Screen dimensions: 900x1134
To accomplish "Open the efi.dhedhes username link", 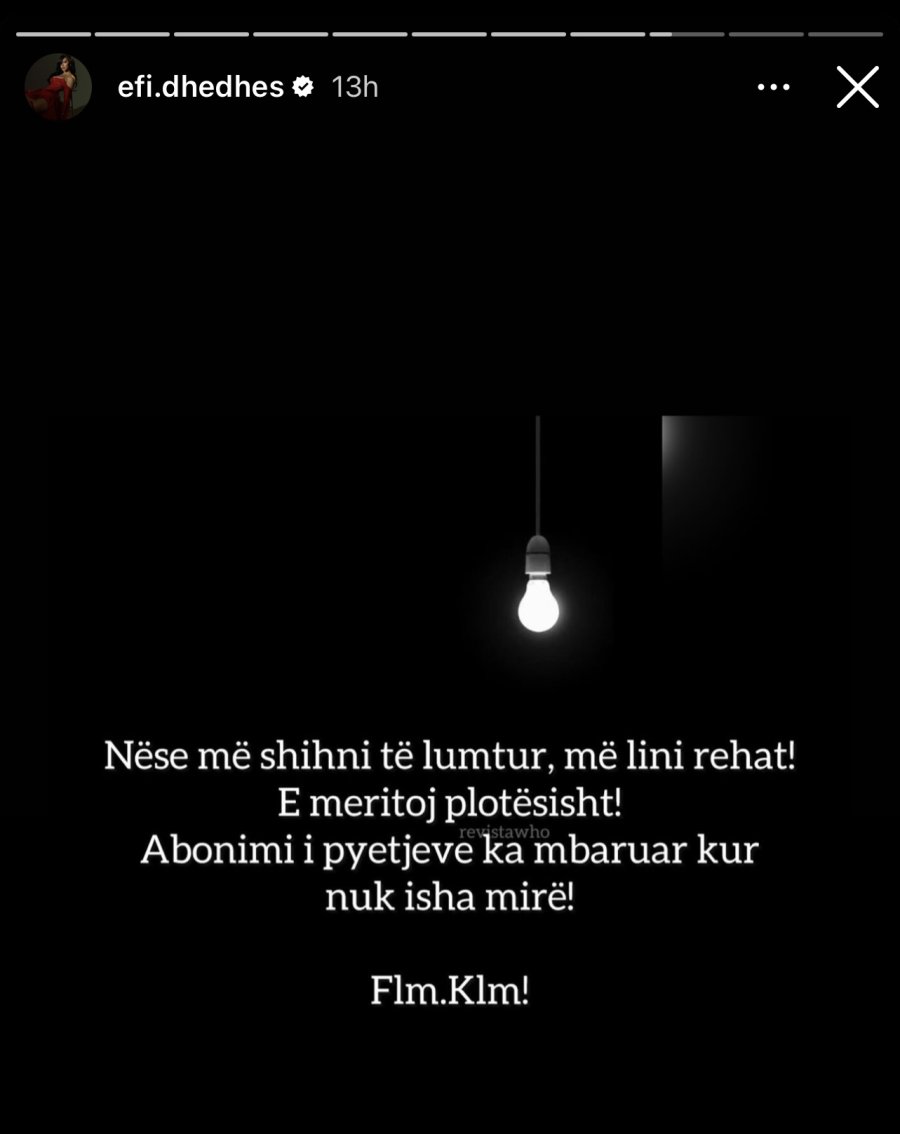I will point(200,87).
